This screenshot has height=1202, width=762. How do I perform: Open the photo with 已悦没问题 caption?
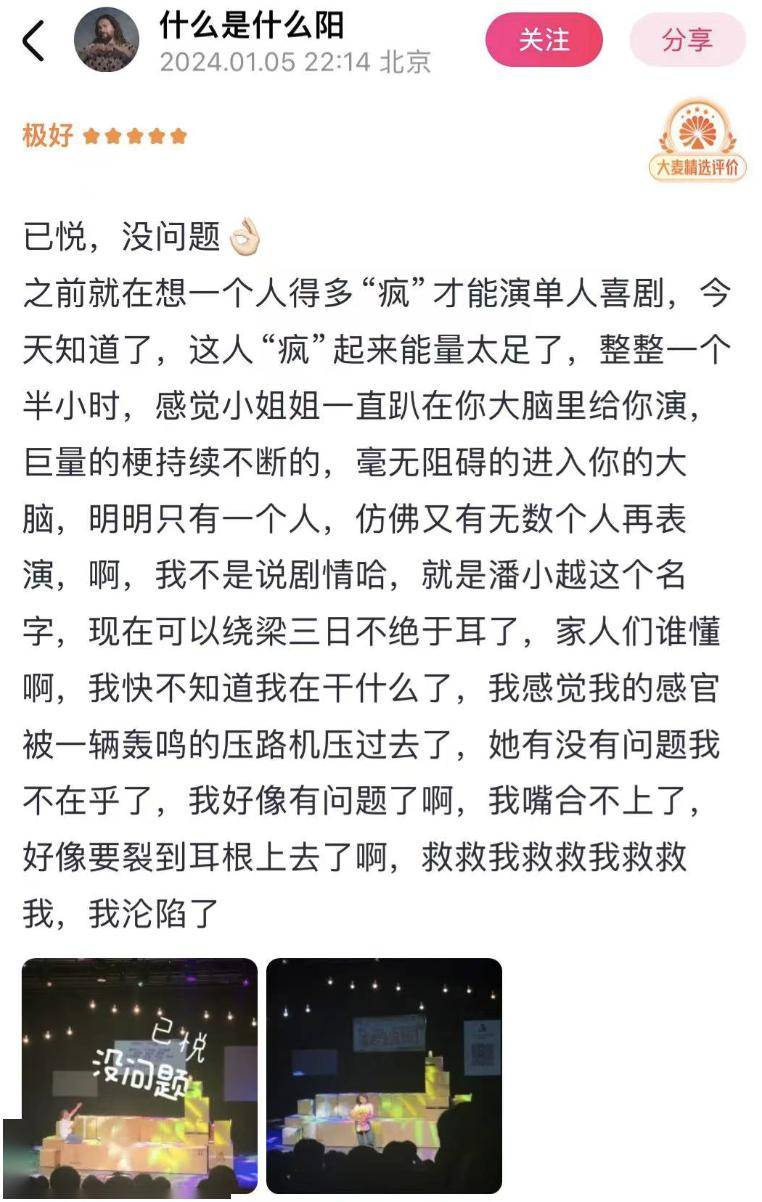pyautogui.click(x=140, y=1075)
